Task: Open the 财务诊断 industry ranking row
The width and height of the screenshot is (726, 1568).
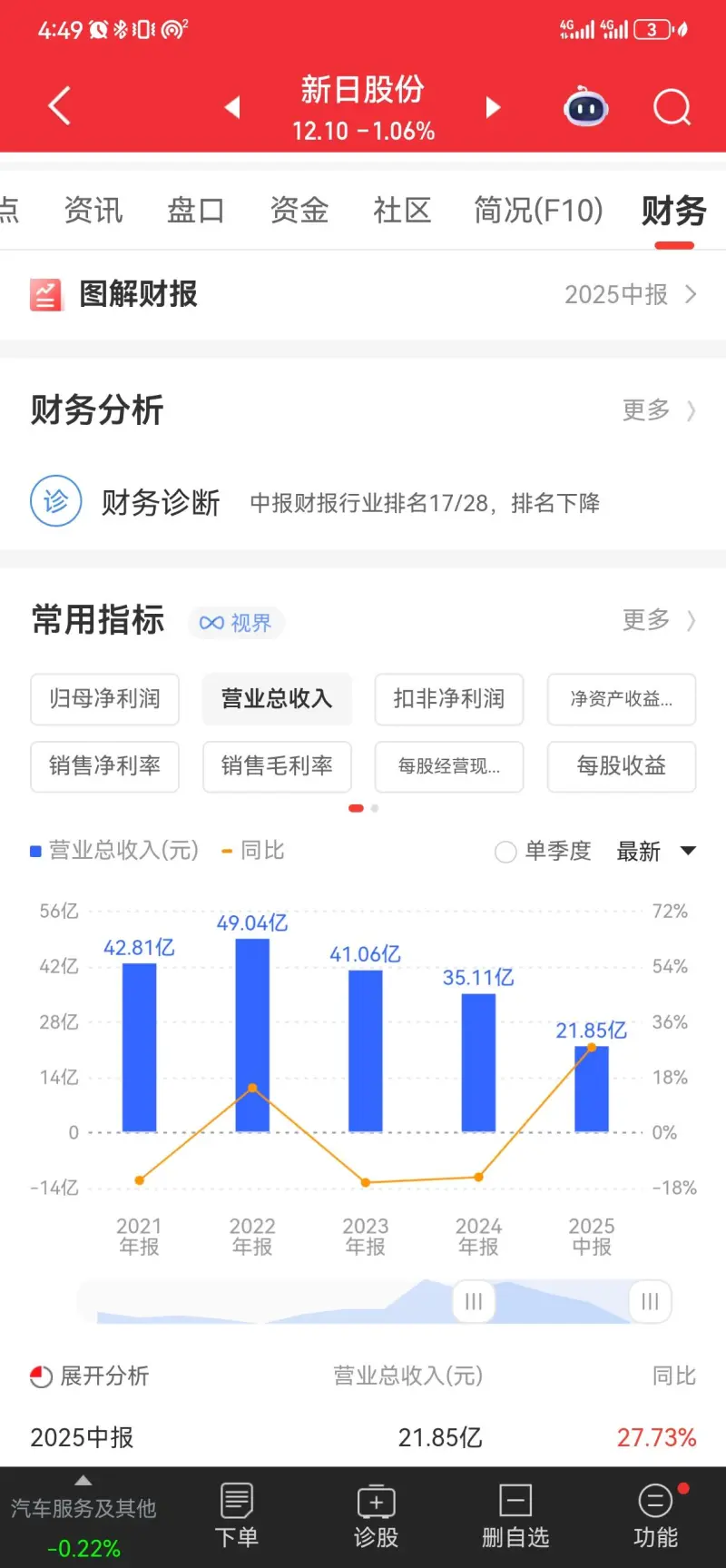Action: pos(363,502)
